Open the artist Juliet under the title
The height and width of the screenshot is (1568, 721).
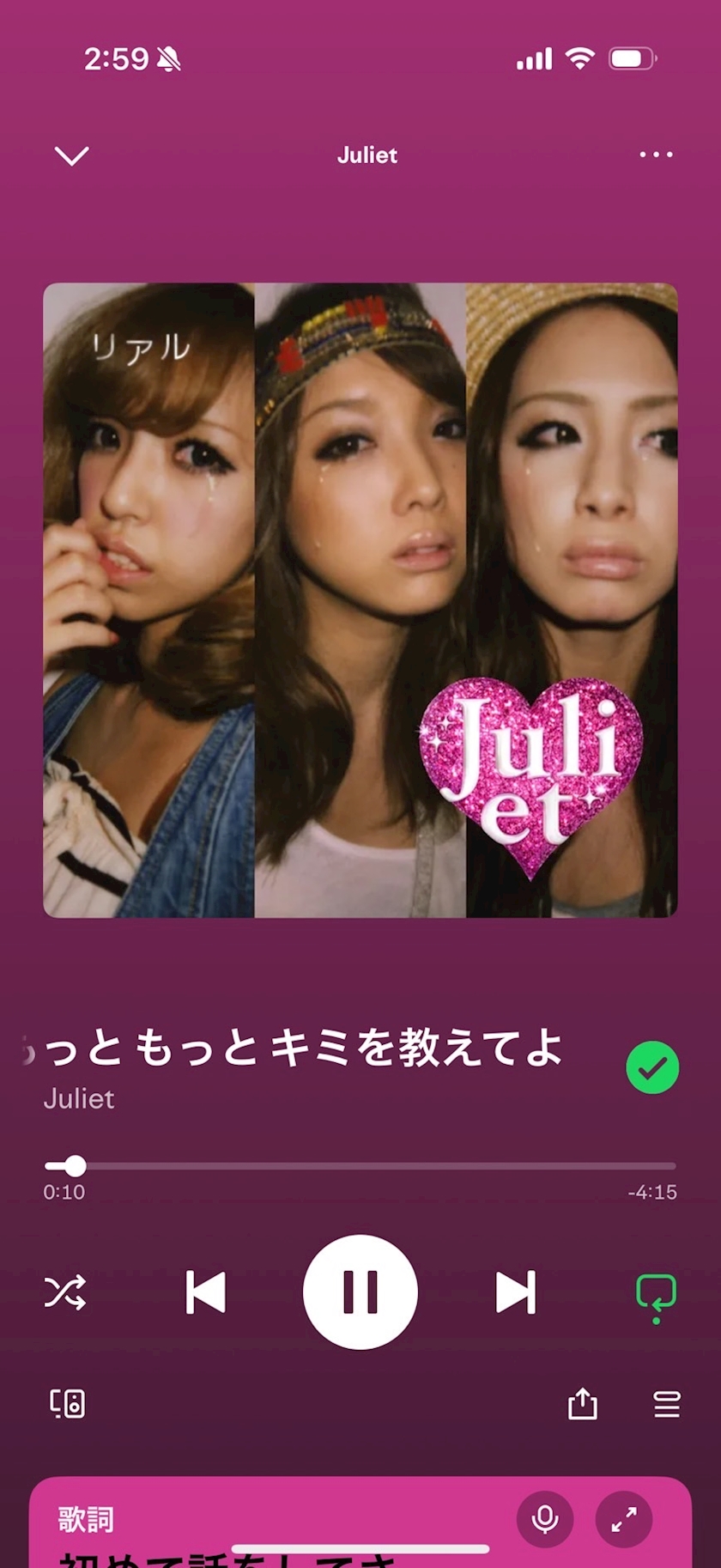coord(79,1098)
